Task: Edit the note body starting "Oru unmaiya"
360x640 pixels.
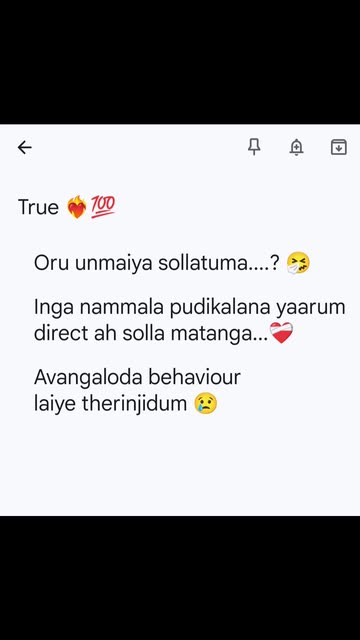Action: [189, 333]
